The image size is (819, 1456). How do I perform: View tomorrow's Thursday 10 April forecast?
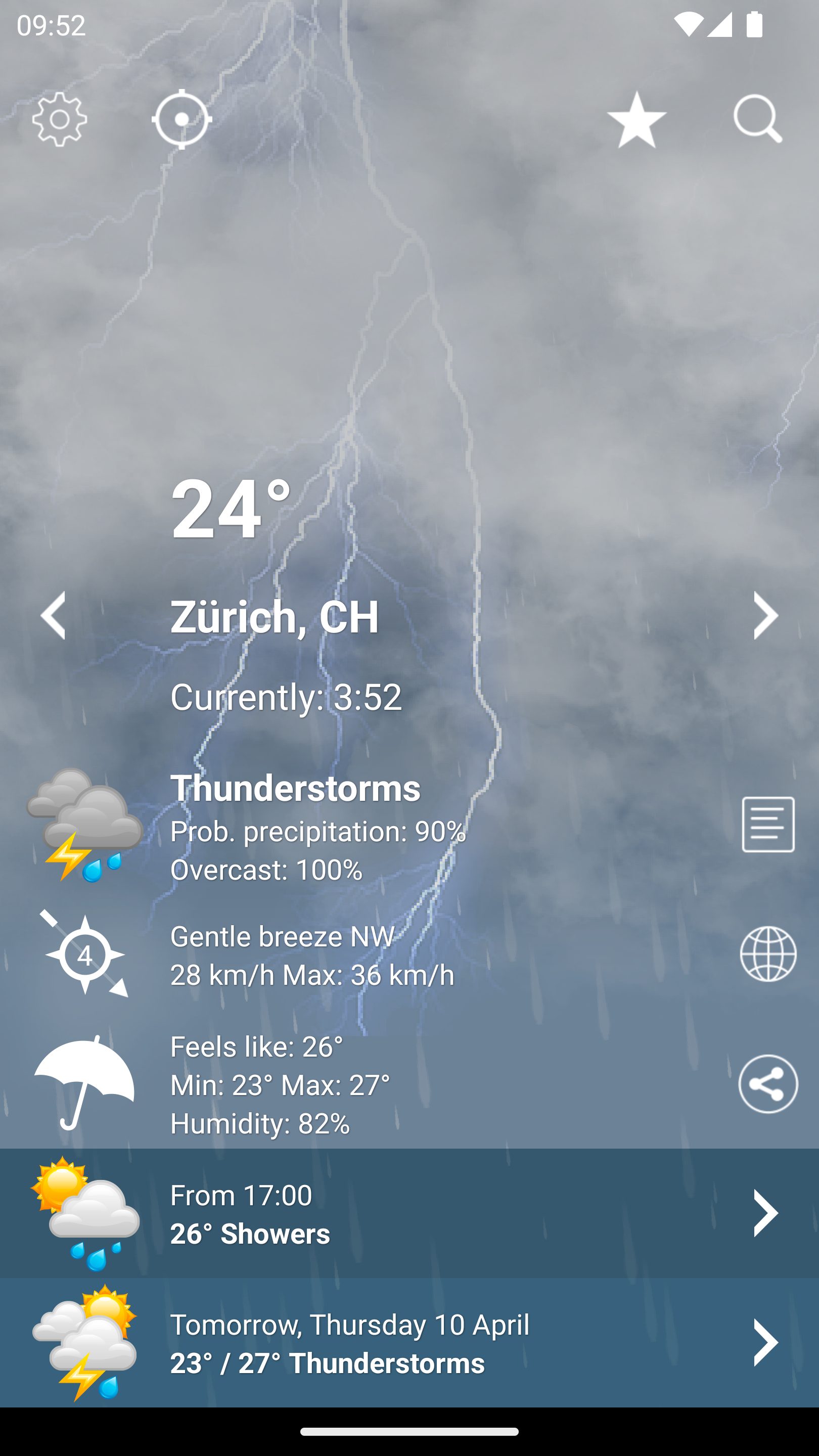pyautogui.click(x=409, y=1342)
